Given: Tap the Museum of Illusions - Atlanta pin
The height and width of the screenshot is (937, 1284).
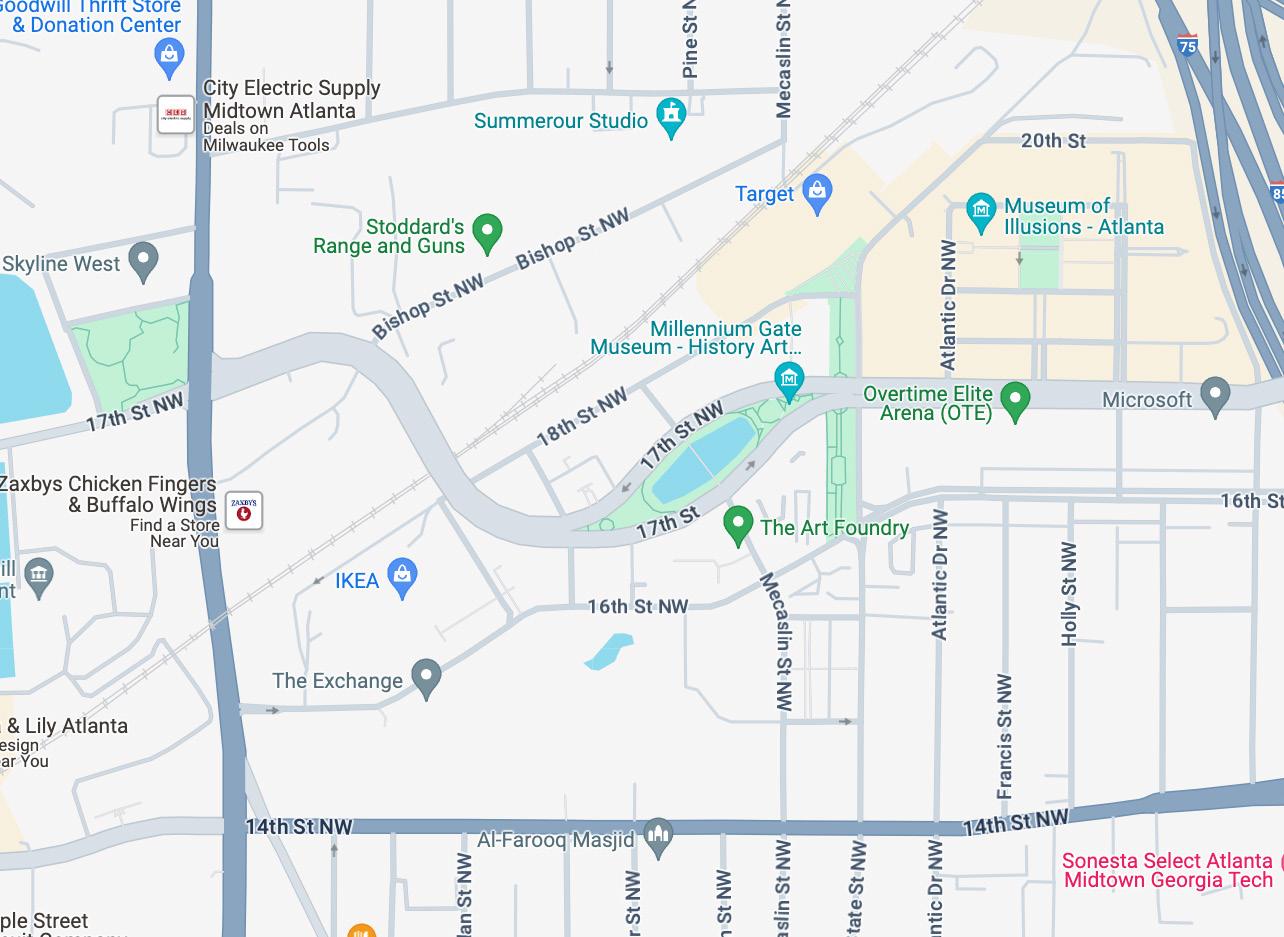Looking at the screenshot, I should [981, 209].
